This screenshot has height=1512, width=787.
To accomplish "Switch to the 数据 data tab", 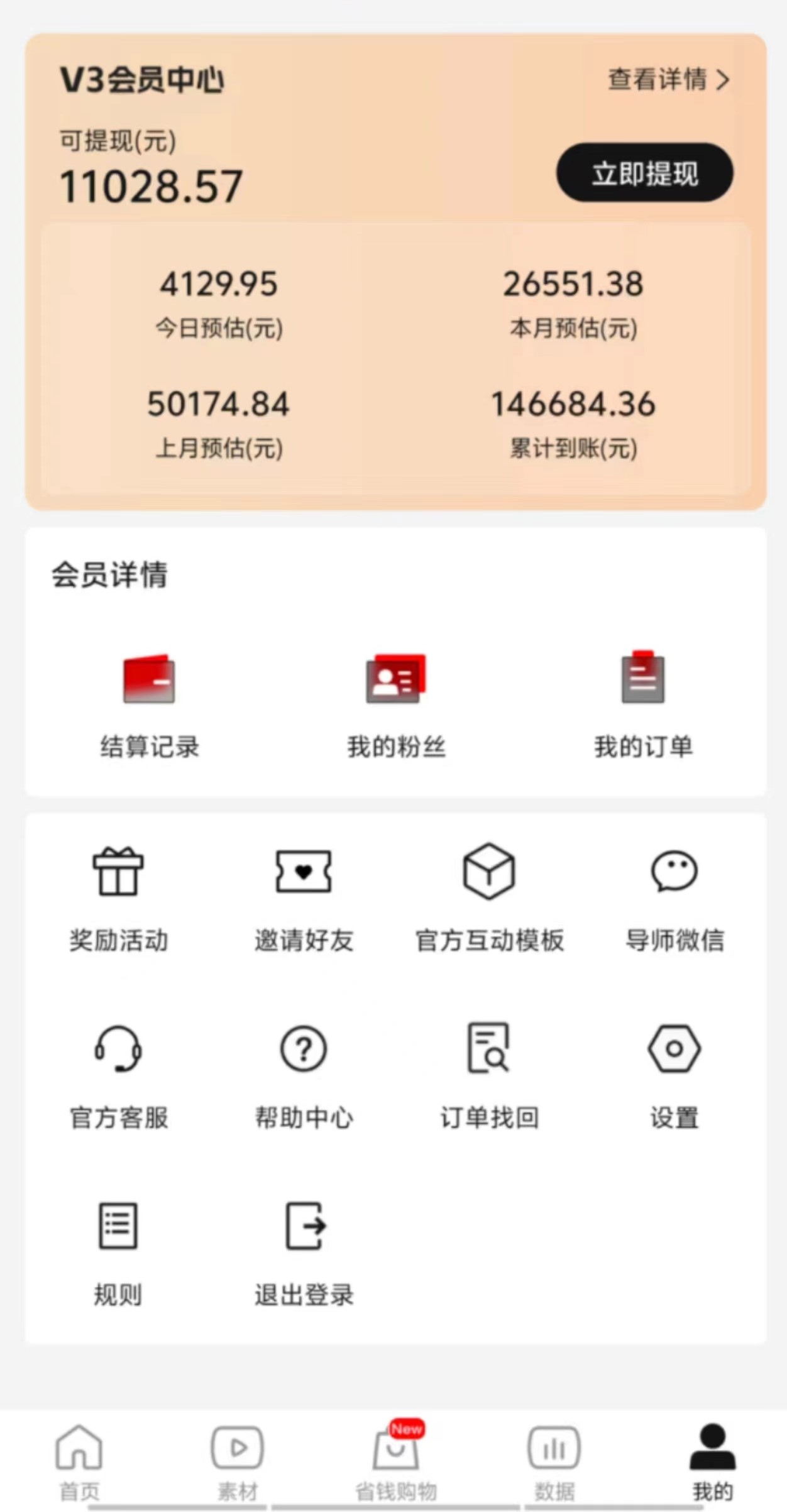I will pyautogui.click(x=554, y=1462).
